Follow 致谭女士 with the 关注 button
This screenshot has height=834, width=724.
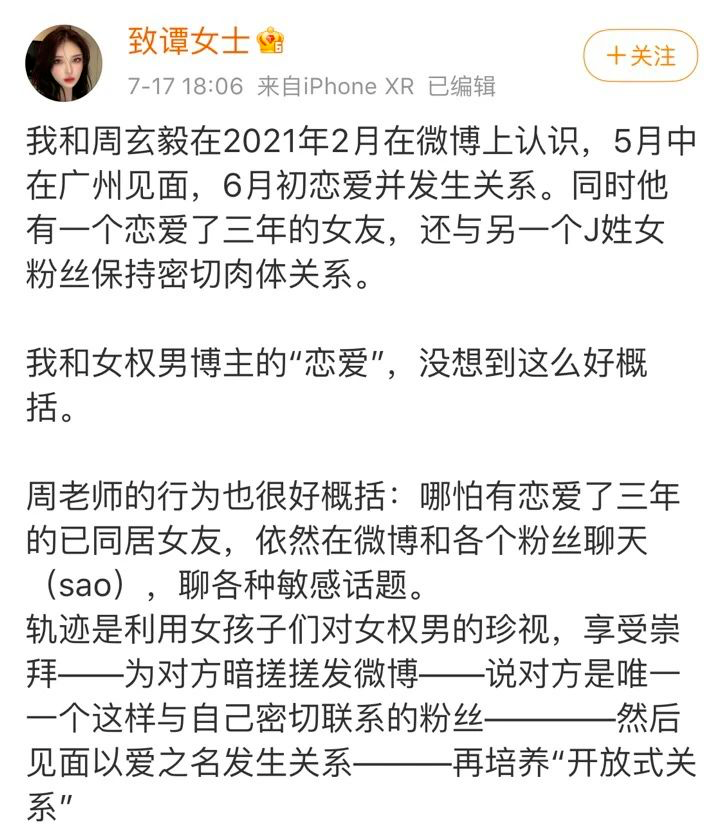click(x=641, y=56)
